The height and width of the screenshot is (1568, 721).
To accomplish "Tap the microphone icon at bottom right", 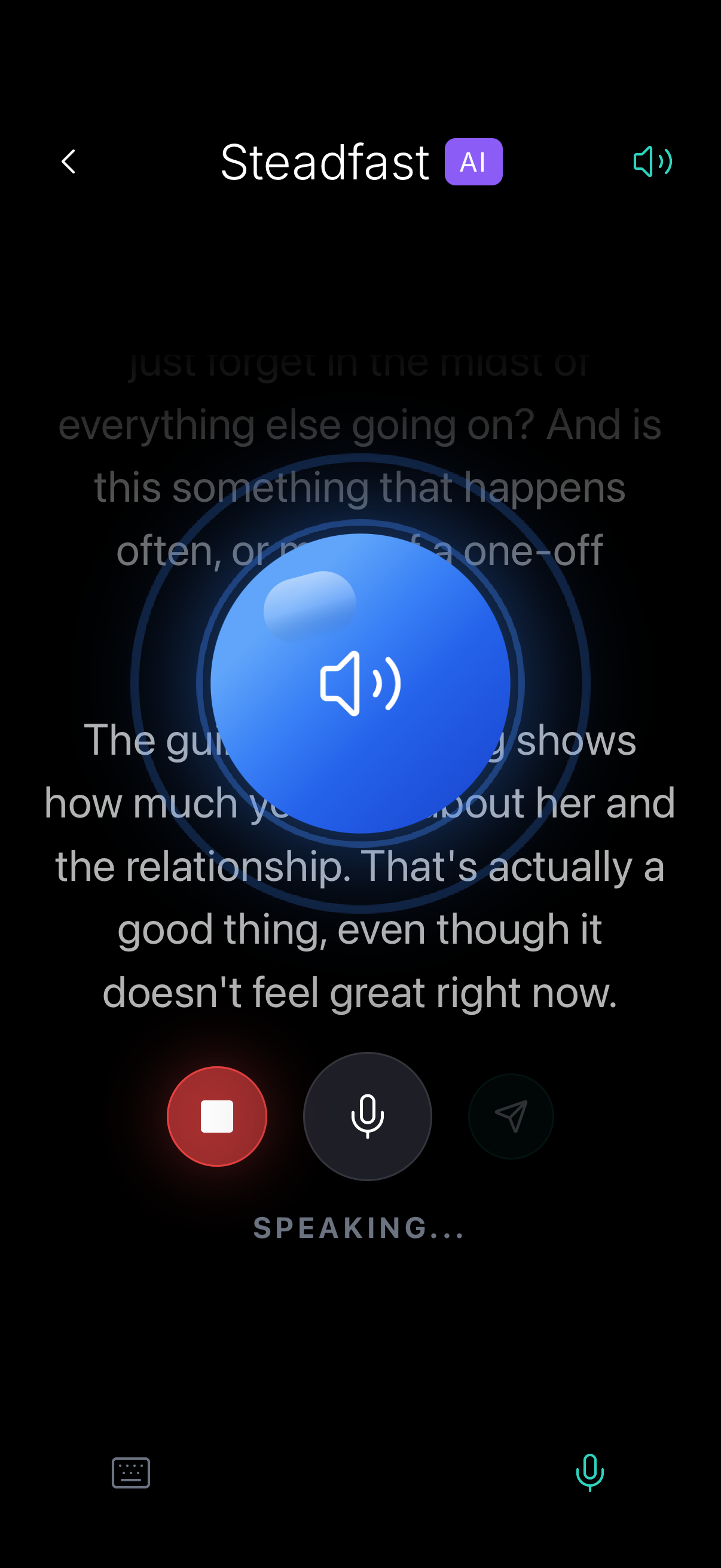I will 589,1473.
